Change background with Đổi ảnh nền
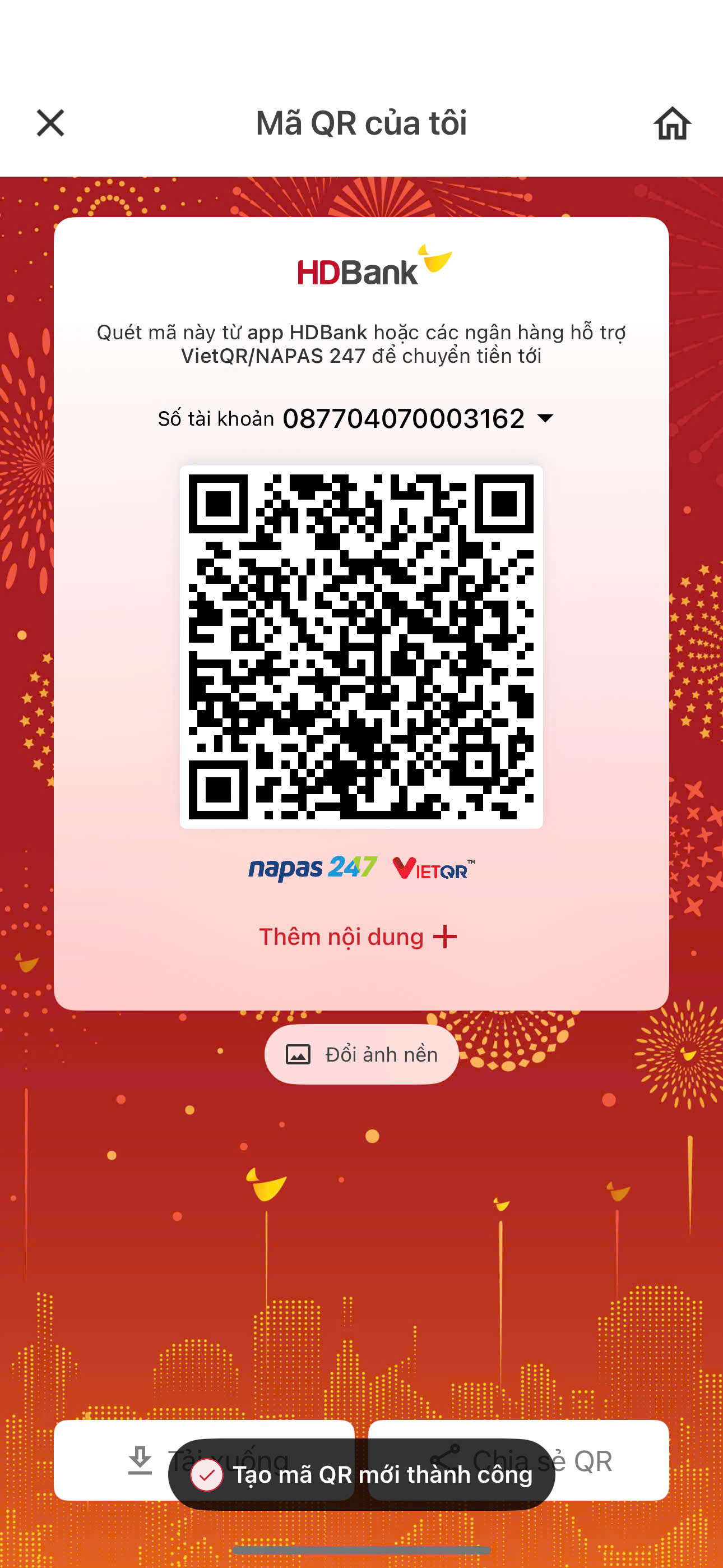Screen dimensions: 723x1568 tap(361, 1054)
